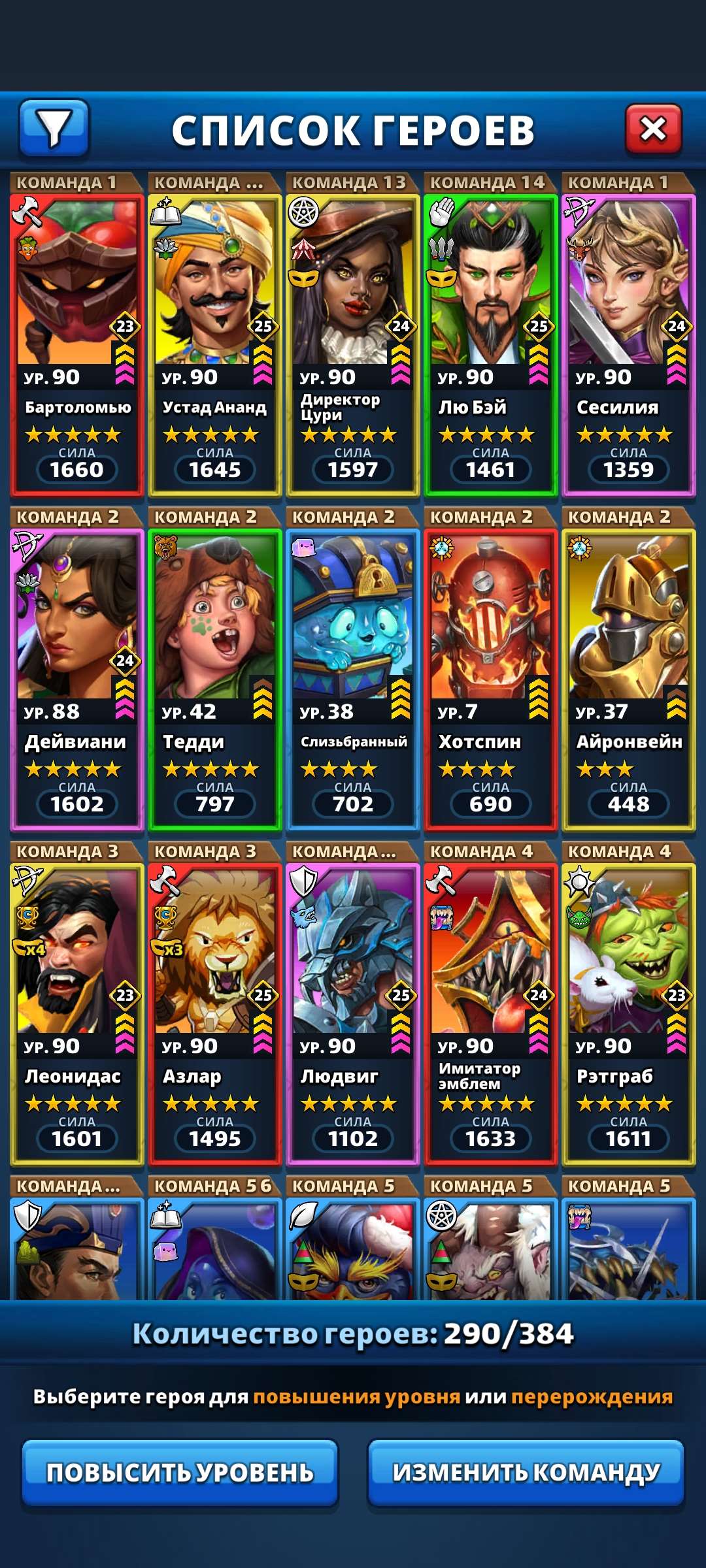Viewport: 706px width, 1568px height.
Task: Choose the Хотспин hero card
Action: (491, 679)
